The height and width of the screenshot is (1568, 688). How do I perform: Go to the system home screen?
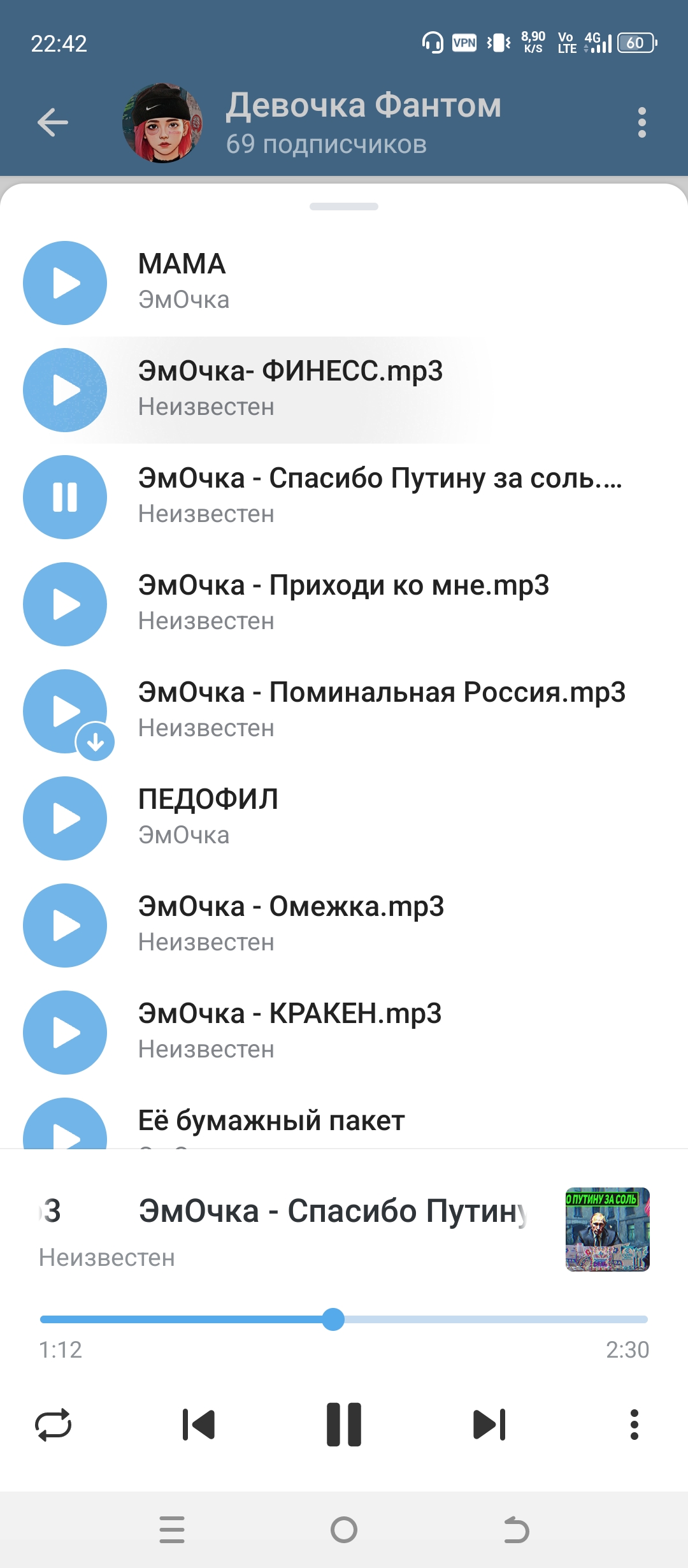pyautogui.click(x=344, y=1530)
